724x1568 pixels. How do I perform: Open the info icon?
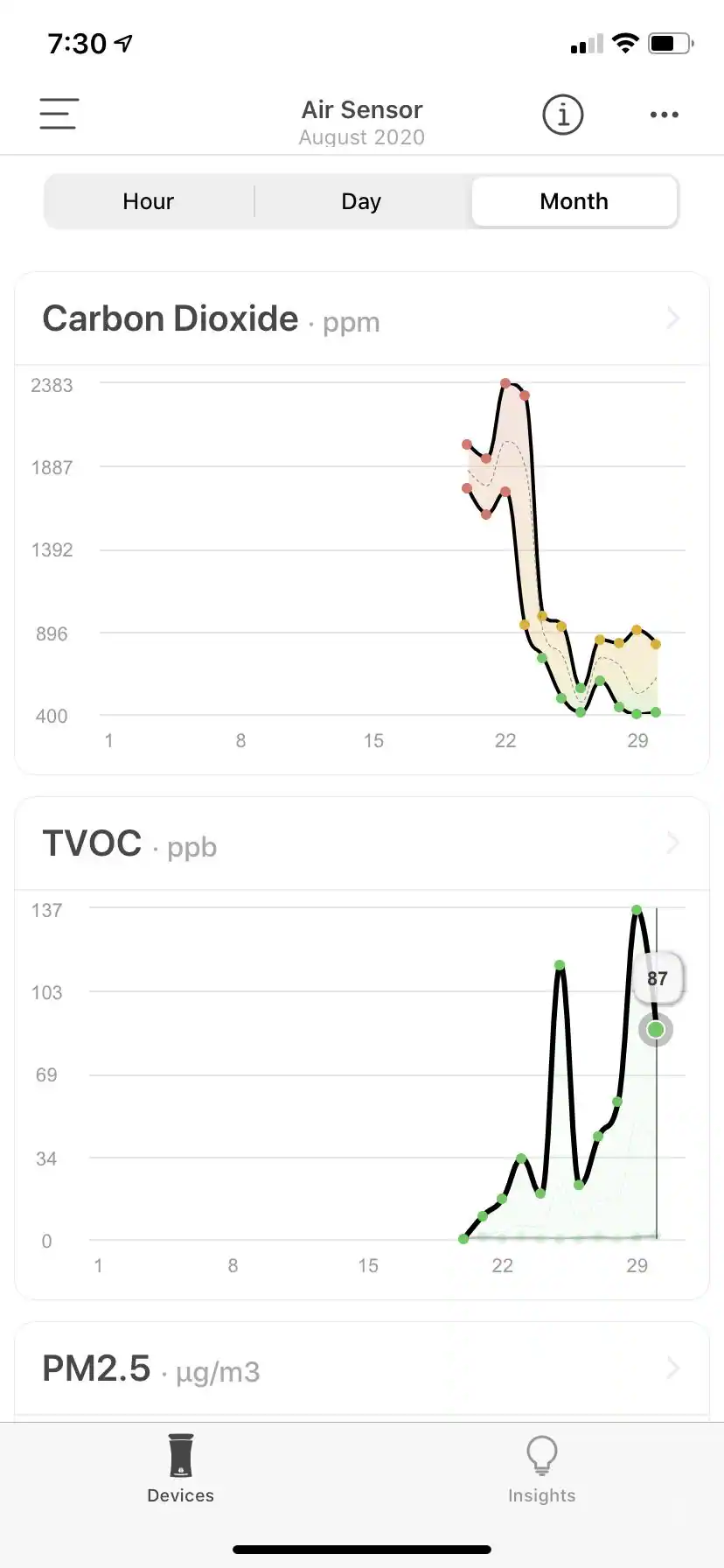click(x=562, y=115)
